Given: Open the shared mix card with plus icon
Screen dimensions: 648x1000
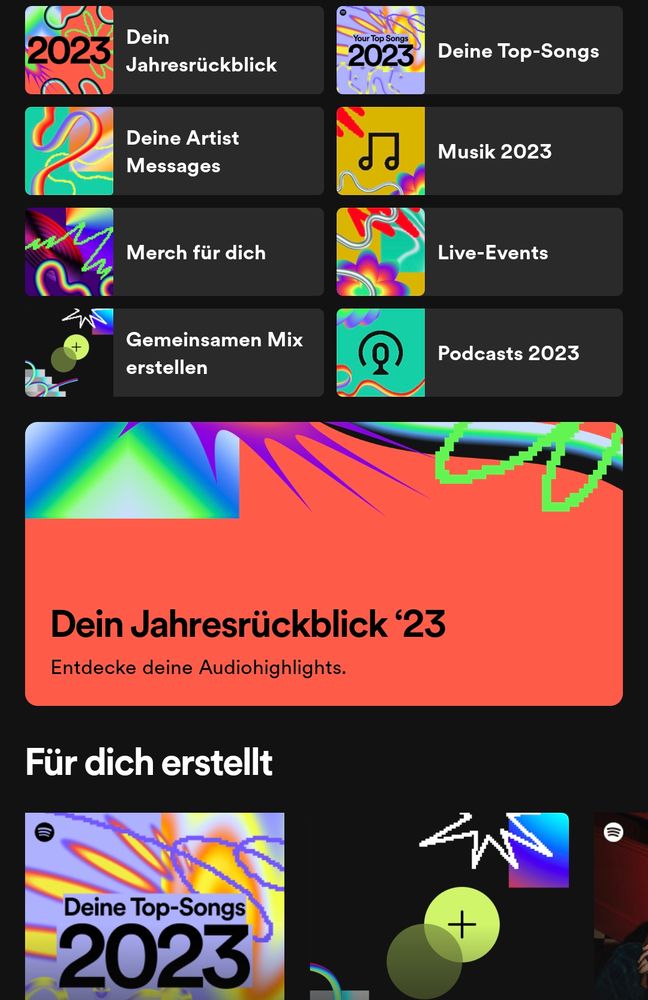Looking at the screenshot, I should click(439, 906).
